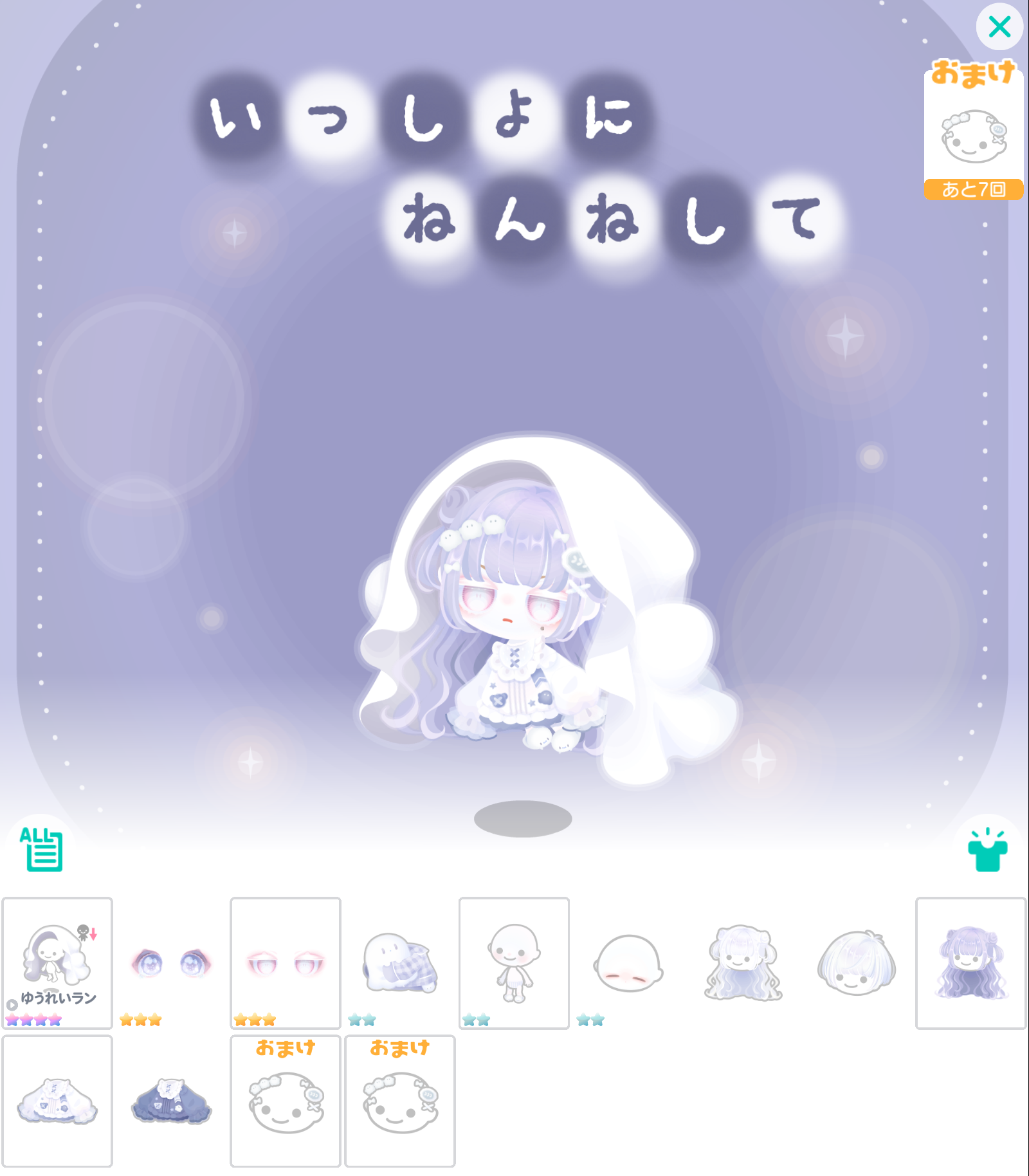Image resolution: width=1029 pixels, height=1176 pixels.
Task: Select the two-star white body item
Action: (514, 962)
